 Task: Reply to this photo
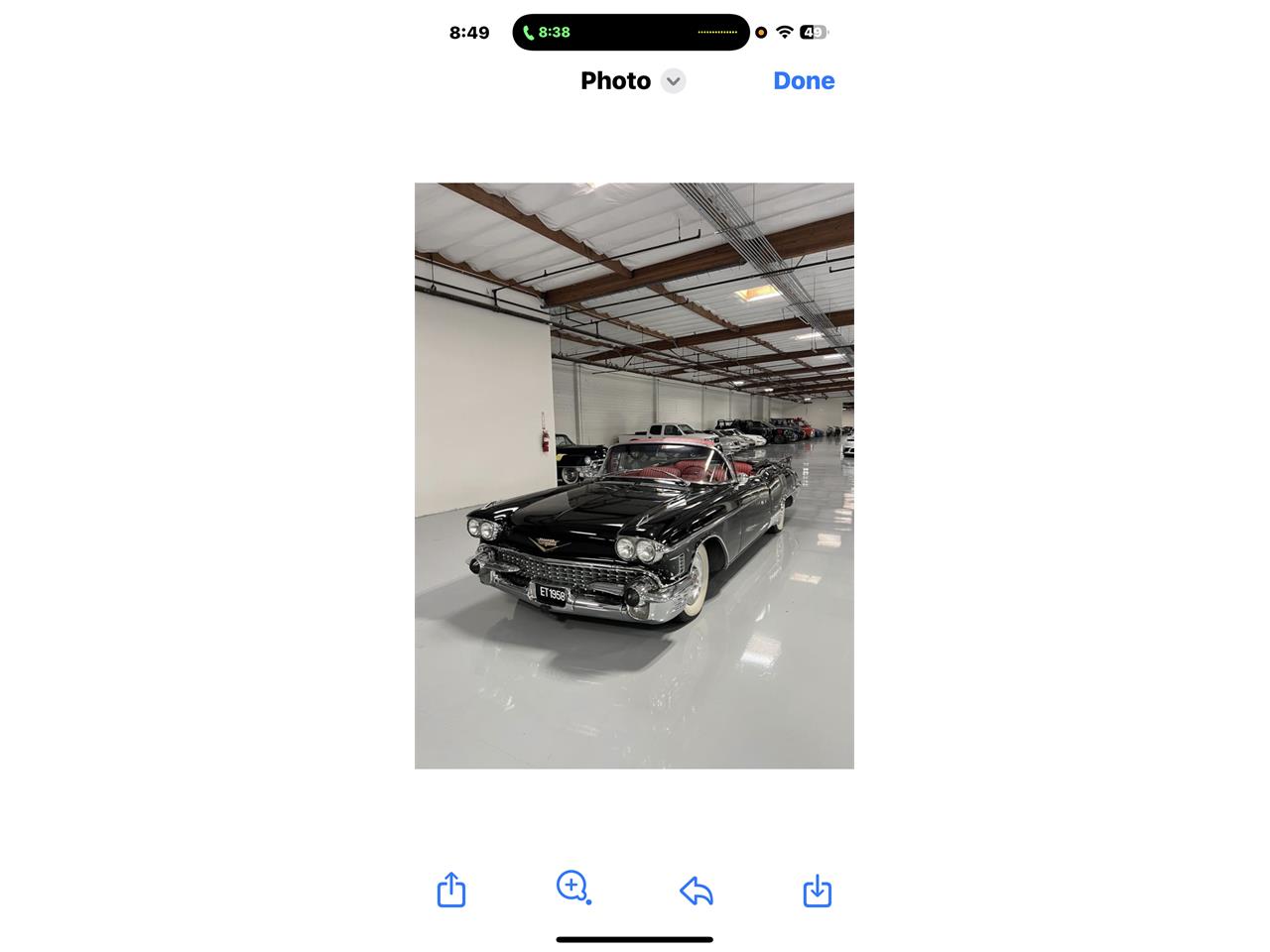(x=697, y=891)
